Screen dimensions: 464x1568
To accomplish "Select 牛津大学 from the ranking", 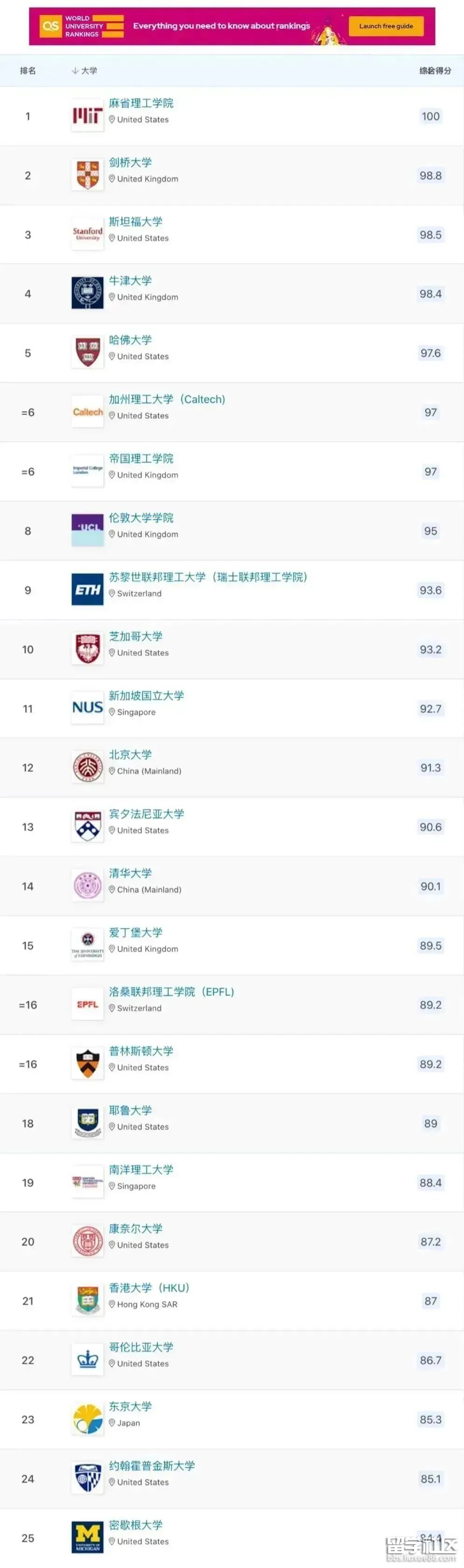I will 130,280.
